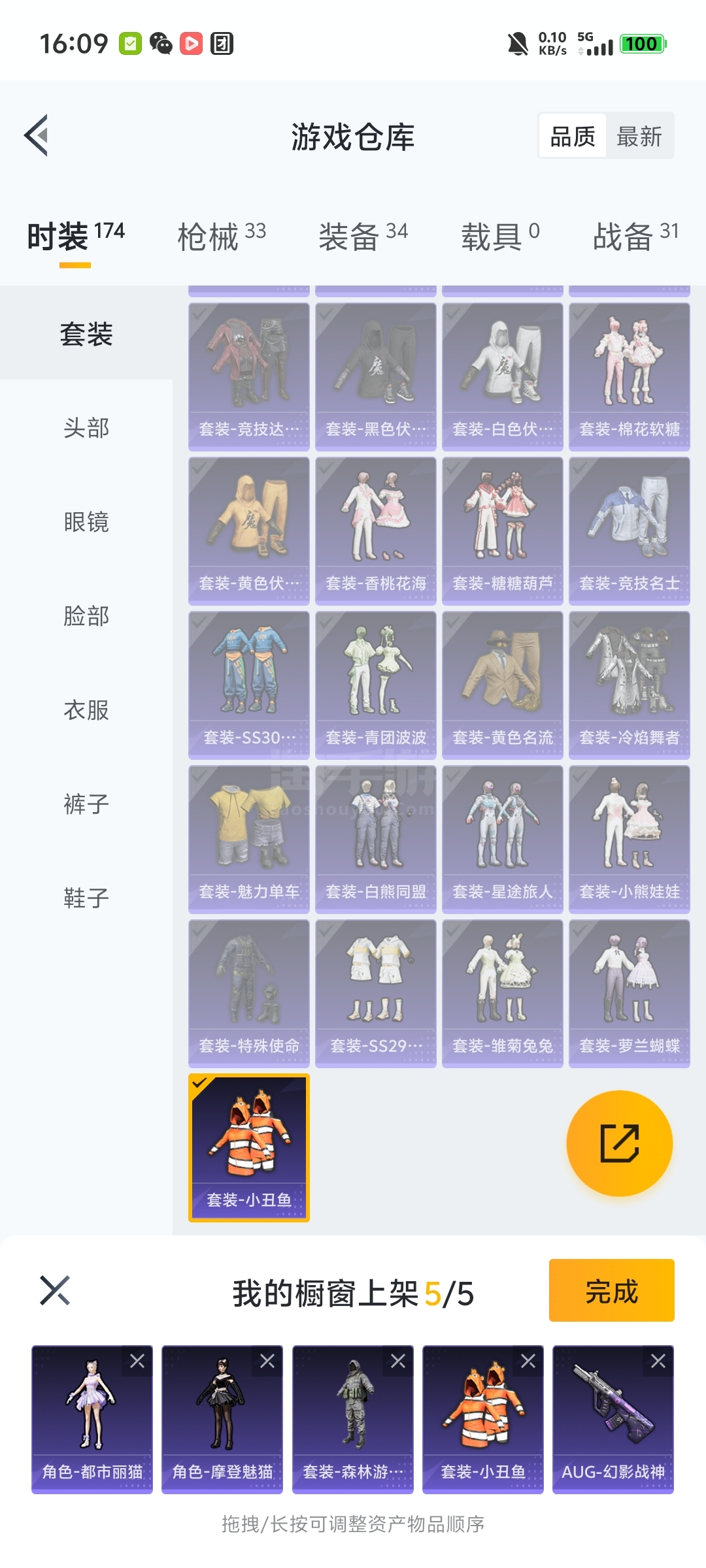The height and width of the screenshot is (1568, 706).
Task: Select the 头部 category in sidebar
Action: (x=86, y=428)
